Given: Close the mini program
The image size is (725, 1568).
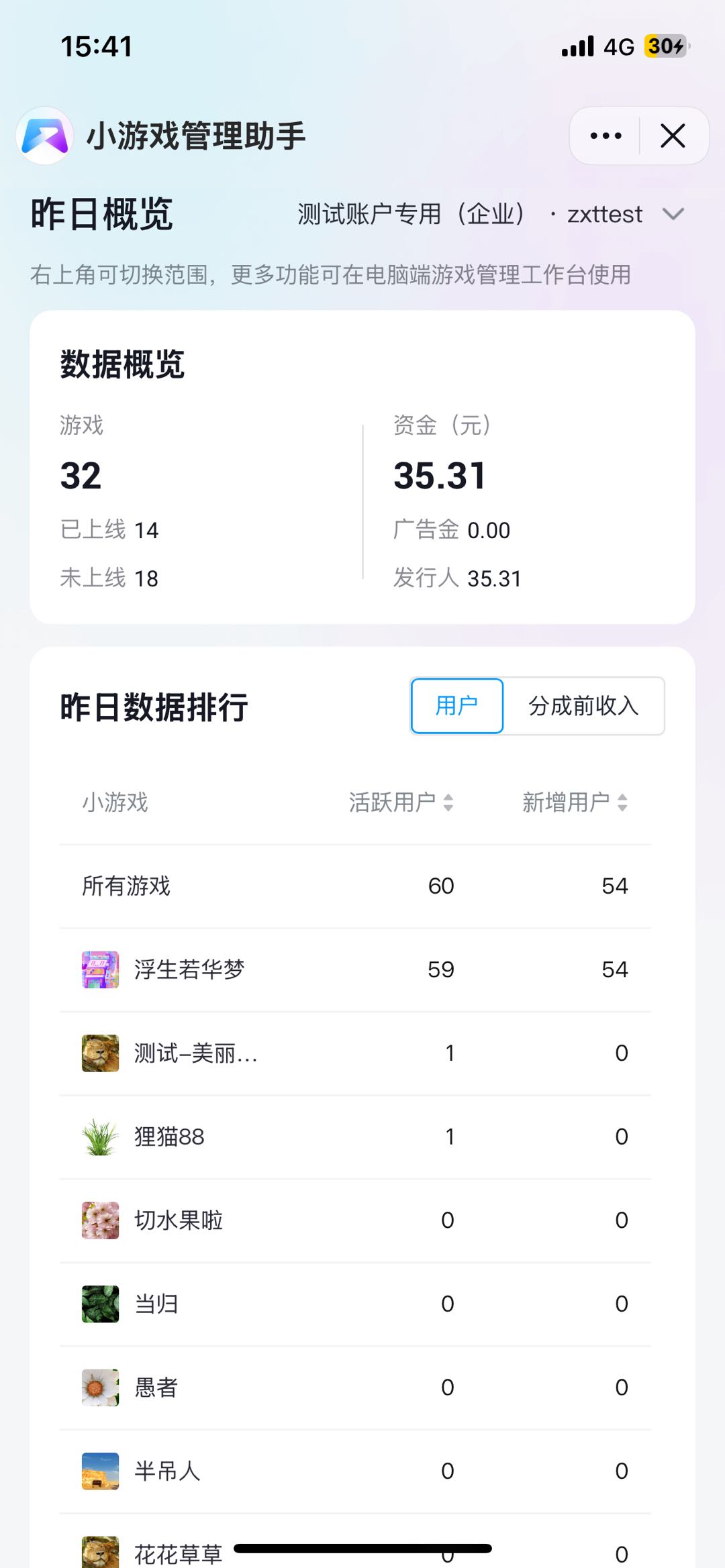Looking at the screenshot, I should pyautogui.click(x=673, y=136).
